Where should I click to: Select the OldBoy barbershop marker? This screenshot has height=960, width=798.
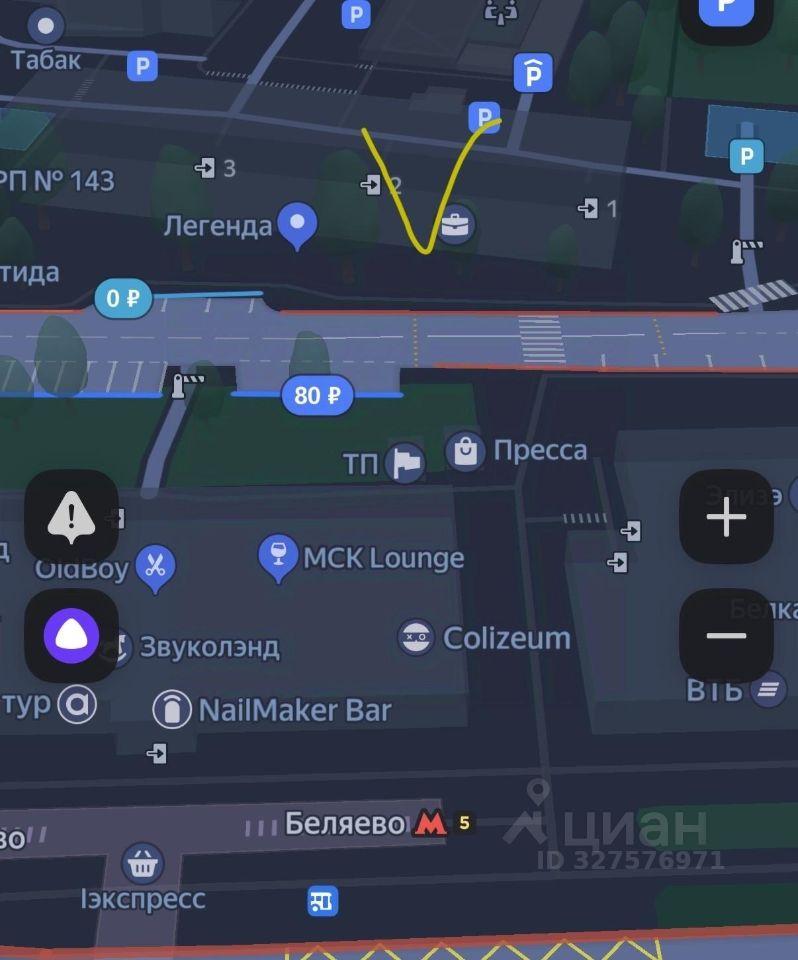(x=154, y=566)
